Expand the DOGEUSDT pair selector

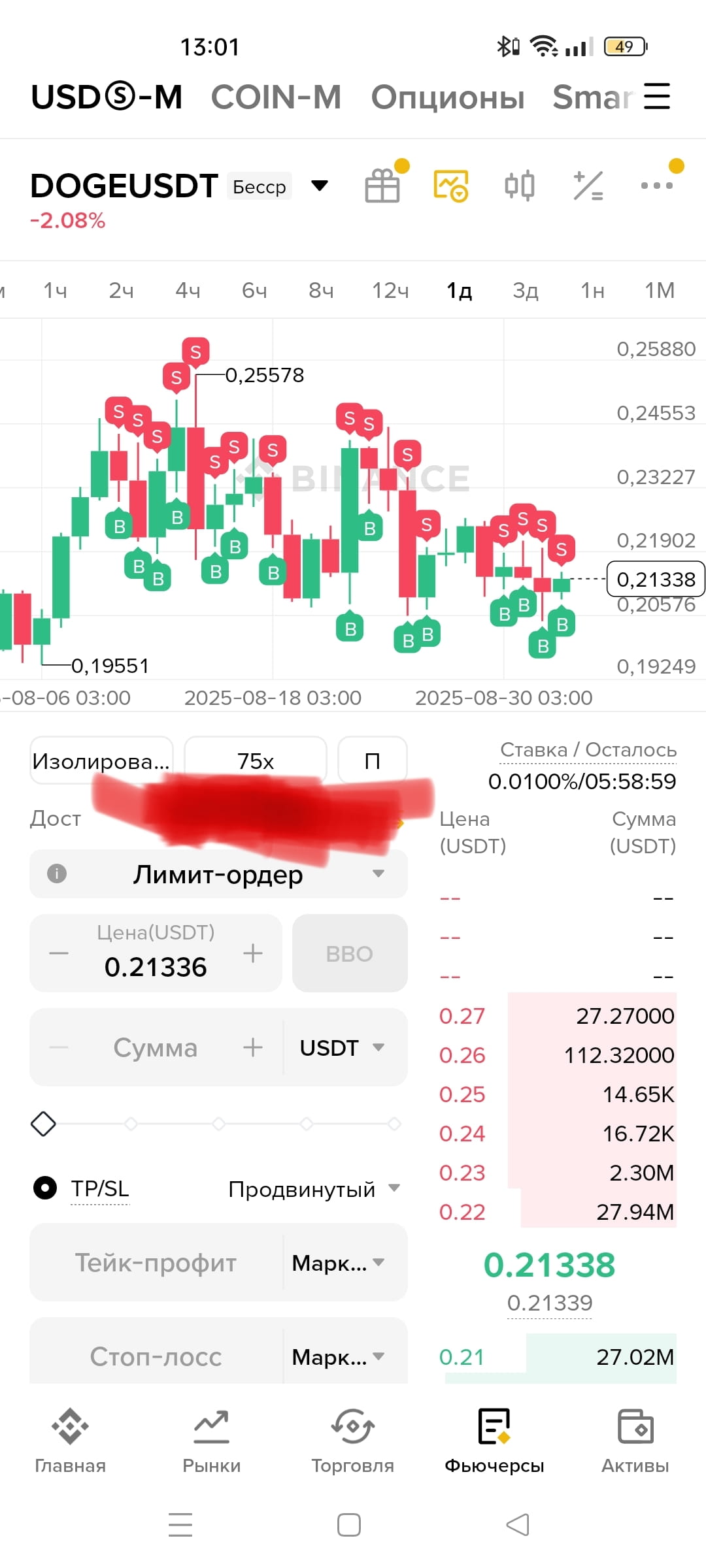point(320,186)
